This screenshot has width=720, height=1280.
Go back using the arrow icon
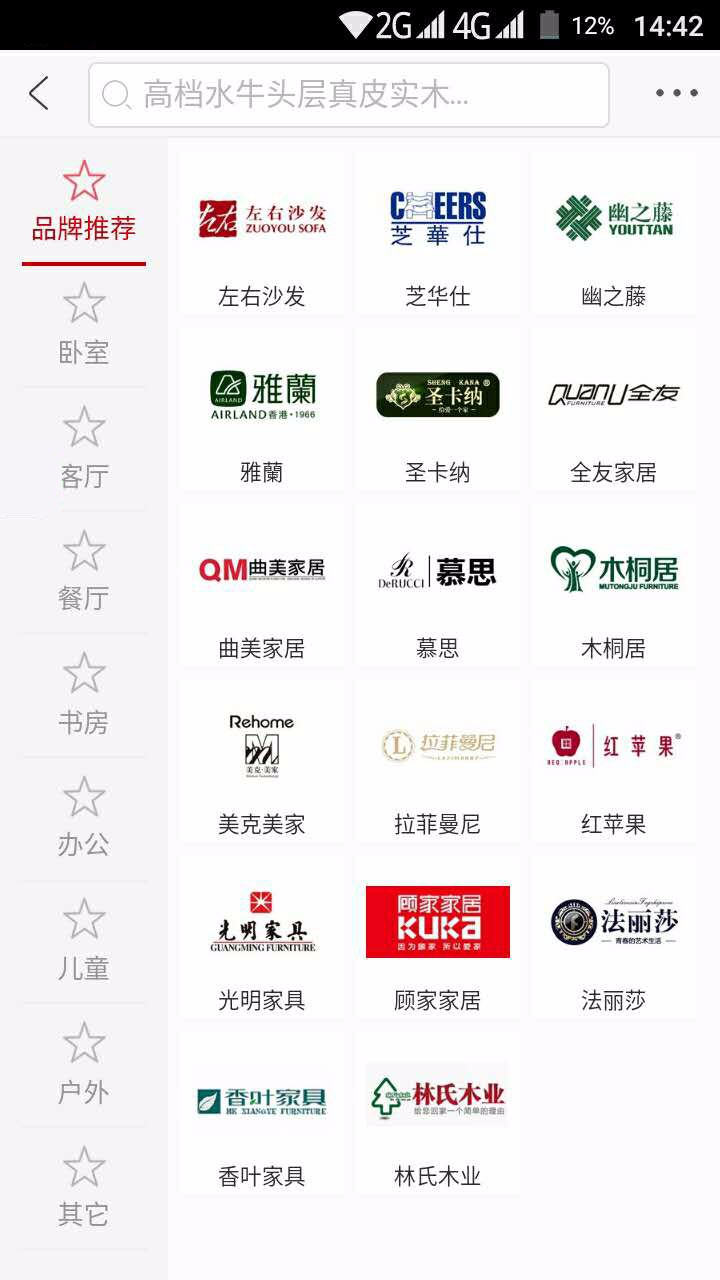39,94
